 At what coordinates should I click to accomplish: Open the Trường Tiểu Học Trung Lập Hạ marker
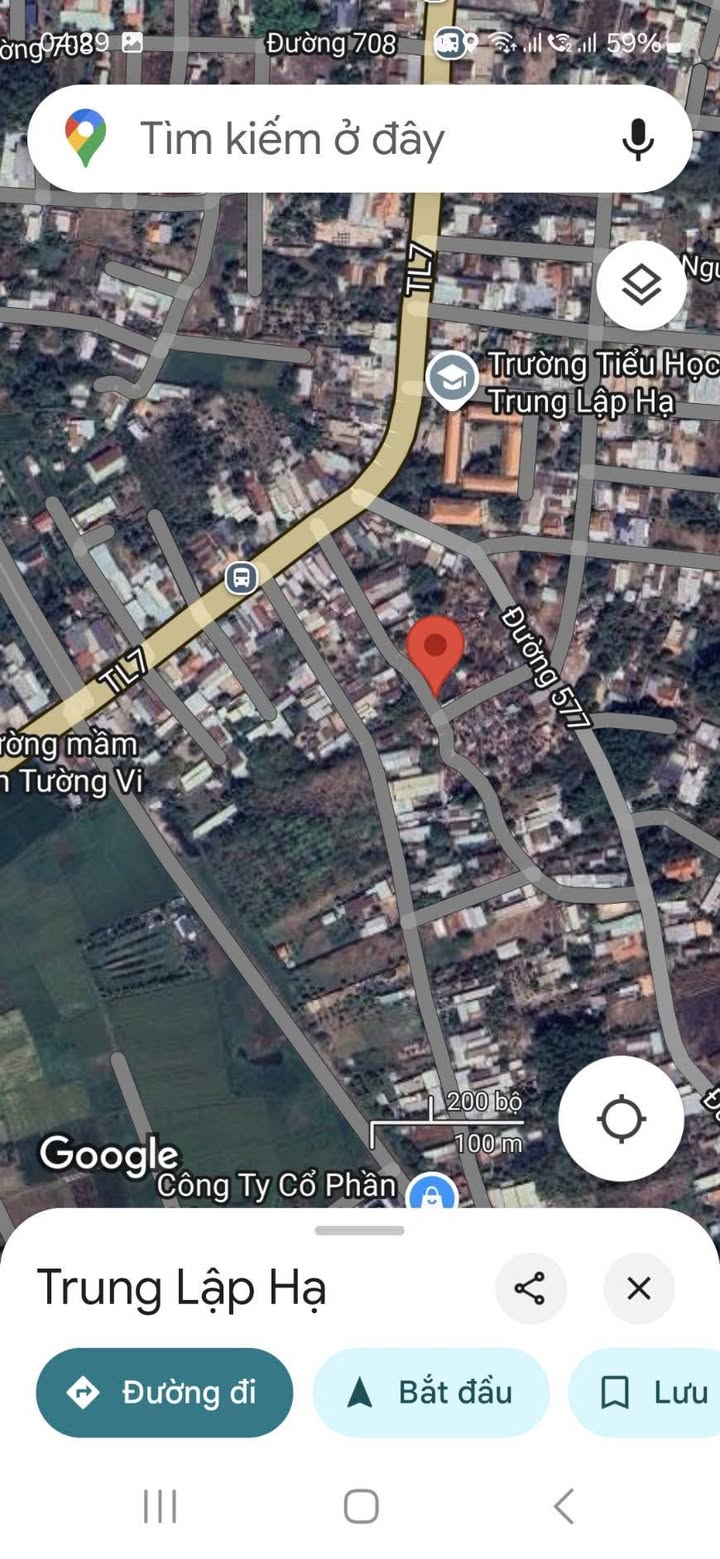tap(452, 379)
